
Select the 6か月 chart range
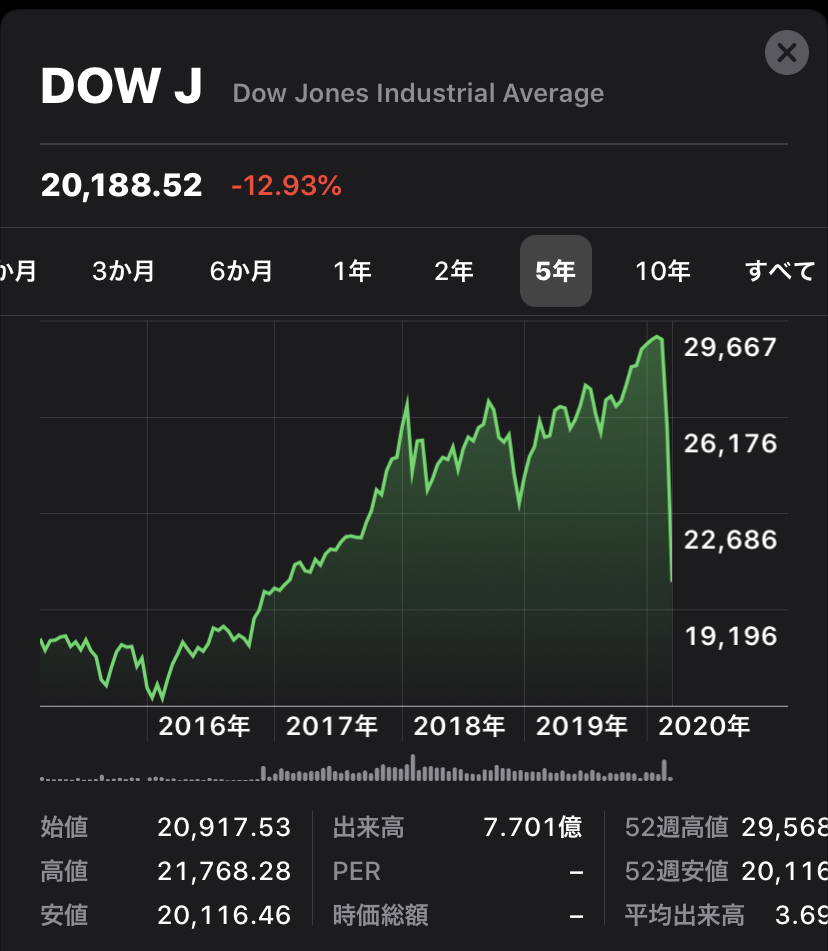point(241,271)
